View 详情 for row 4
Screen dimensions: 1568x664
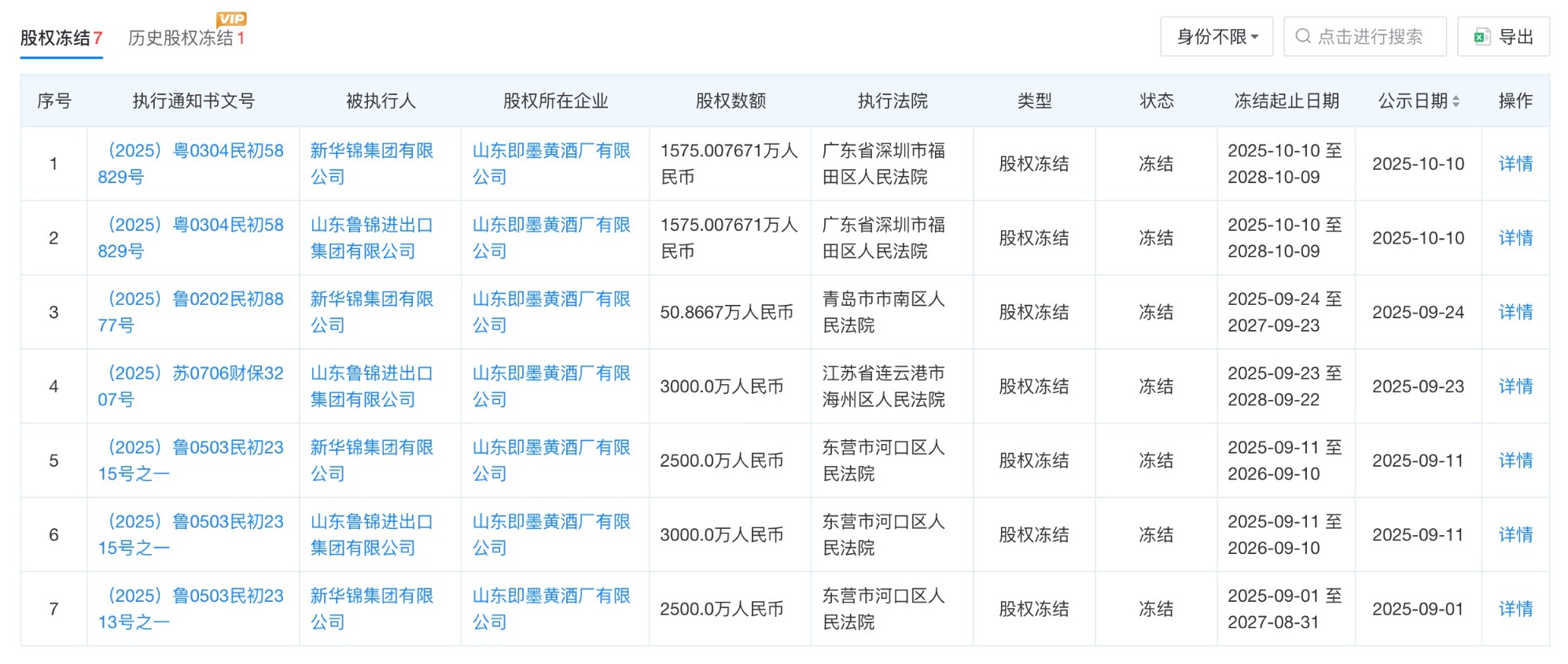(1515, 386)
